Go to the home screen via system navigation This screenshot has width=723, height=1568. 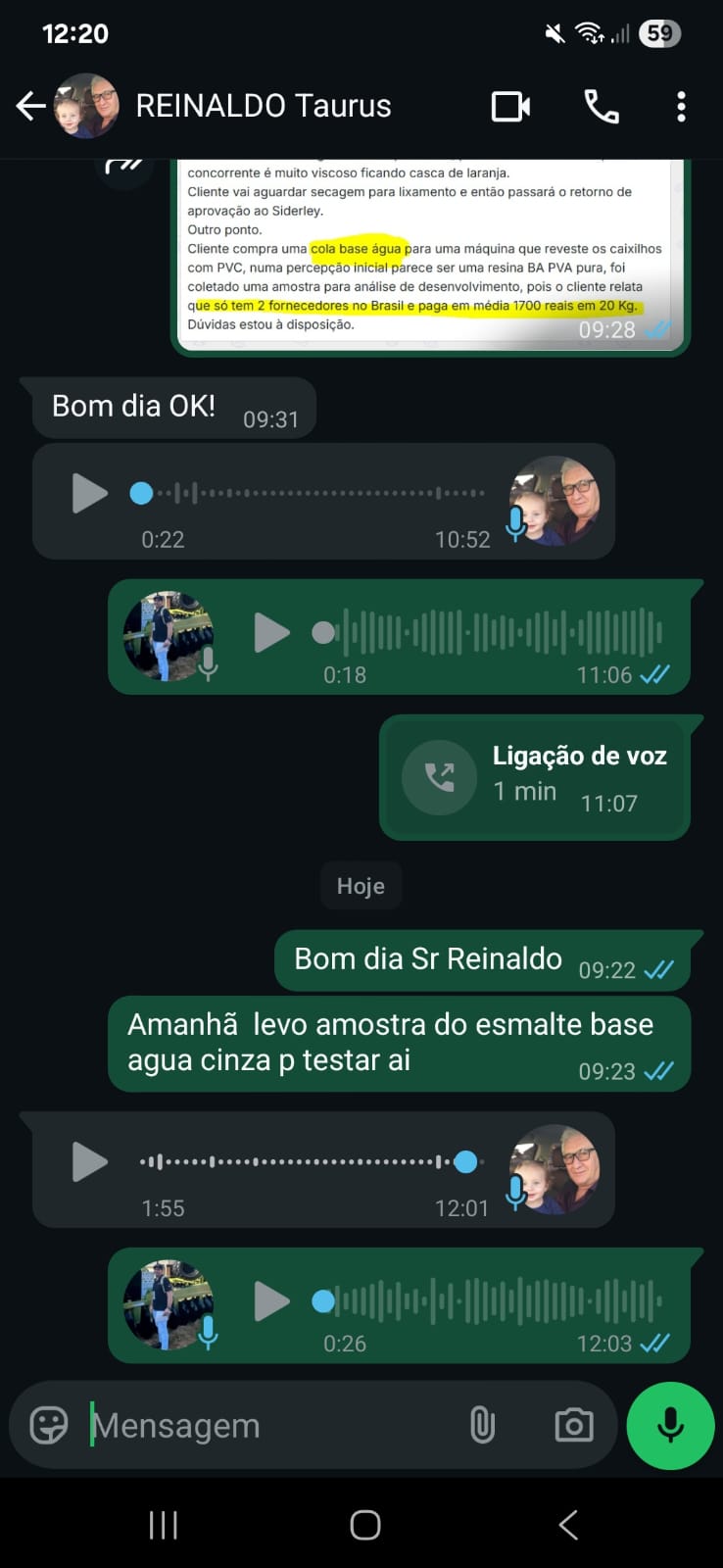point(364,1525)
